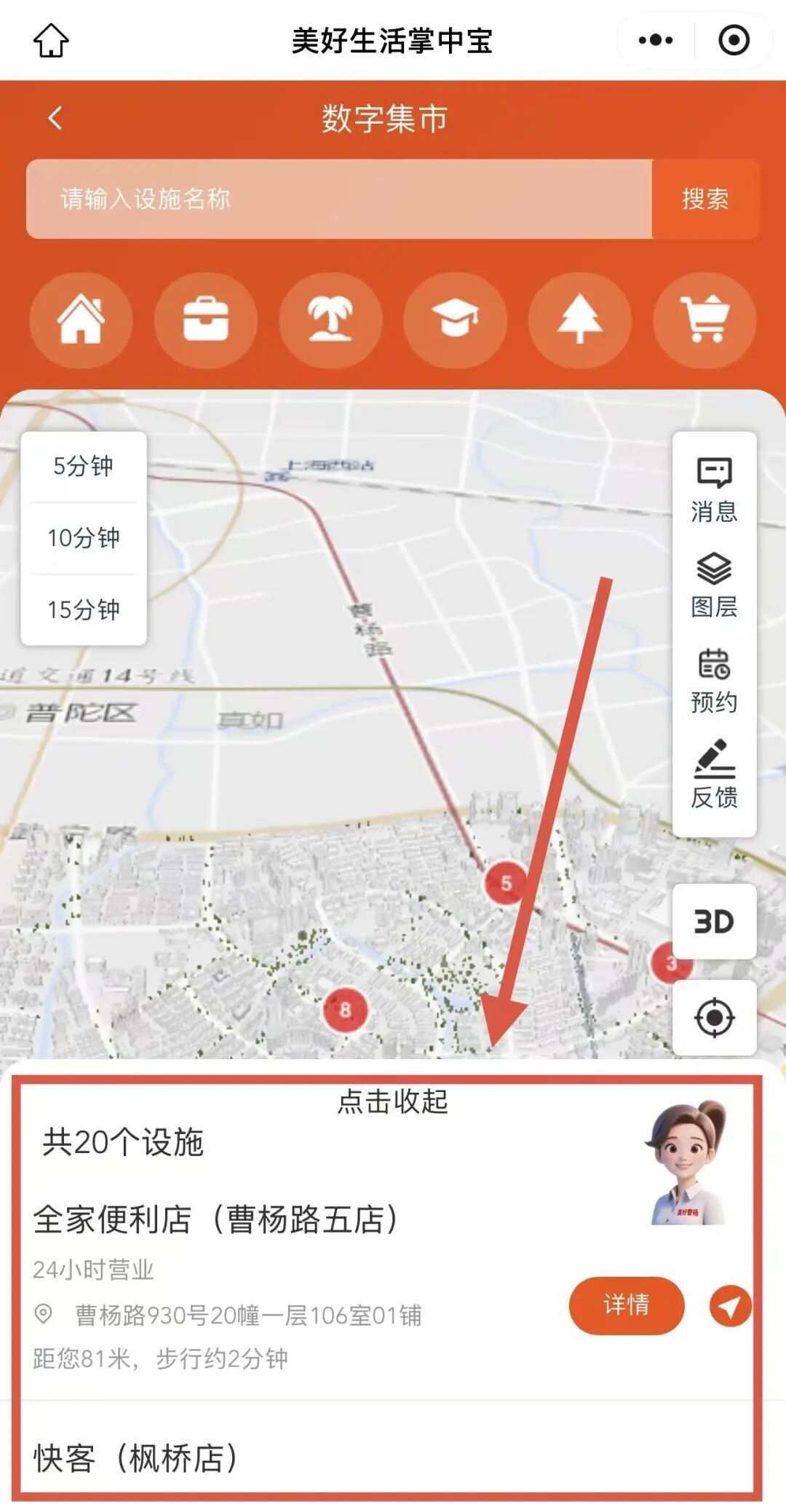This screenshot has width=786, height=1512.
Task: Go to the mini-program home page
Action: point(51,40)
